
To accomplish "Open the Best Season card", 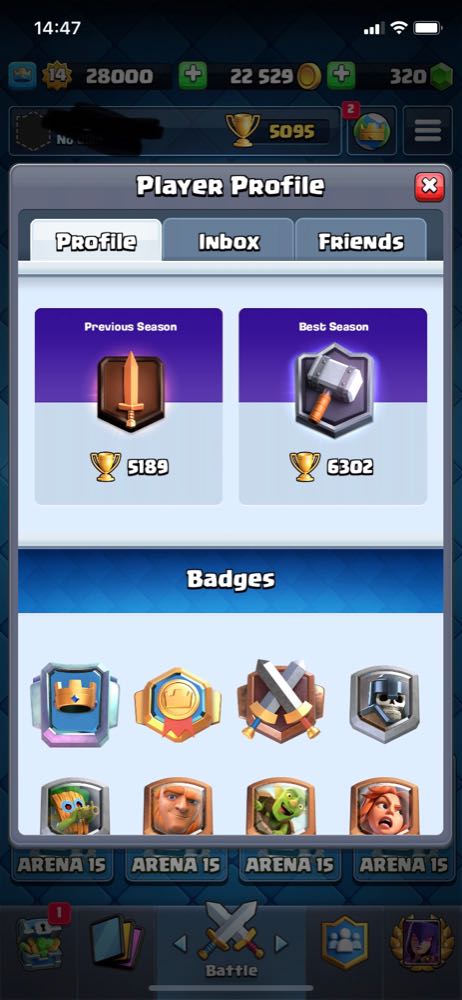I will pyautogui.click(x=332, y=406).
